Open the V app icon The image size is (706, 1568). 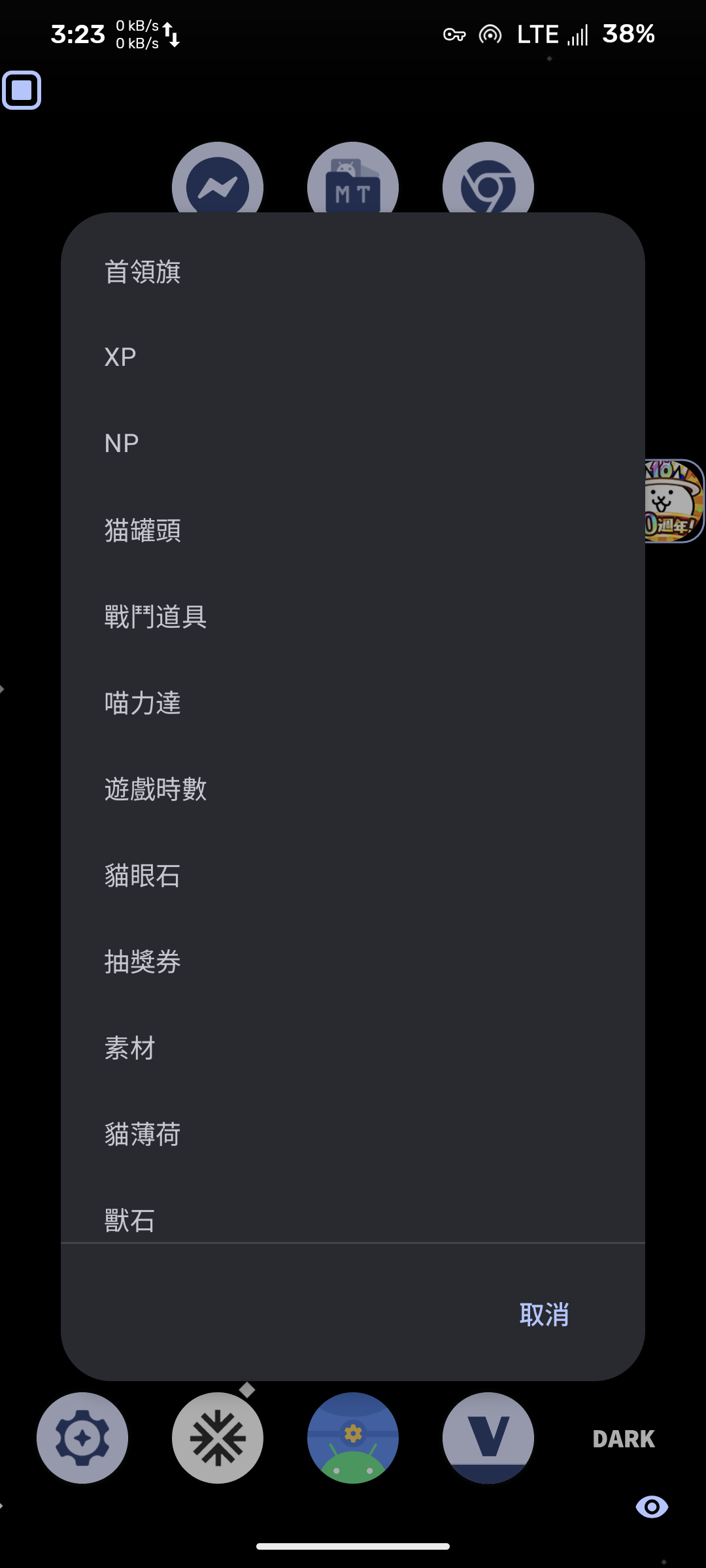(488, 1438)
